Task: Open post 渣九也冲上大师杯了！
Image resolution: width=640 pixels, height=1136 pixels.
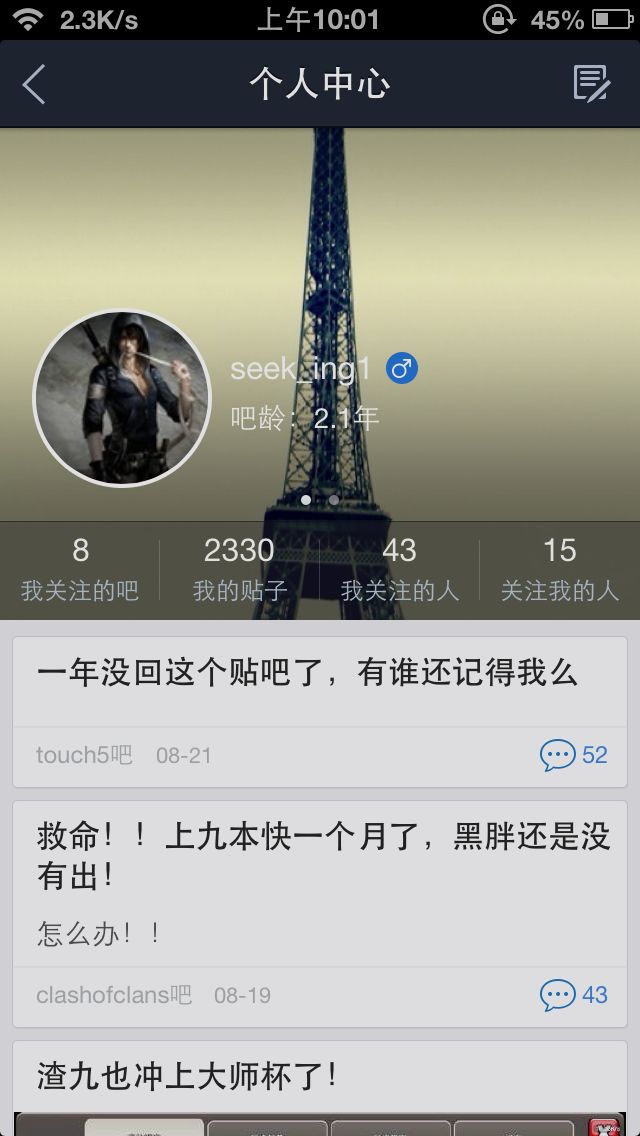Action: [x=188, y=1076]
